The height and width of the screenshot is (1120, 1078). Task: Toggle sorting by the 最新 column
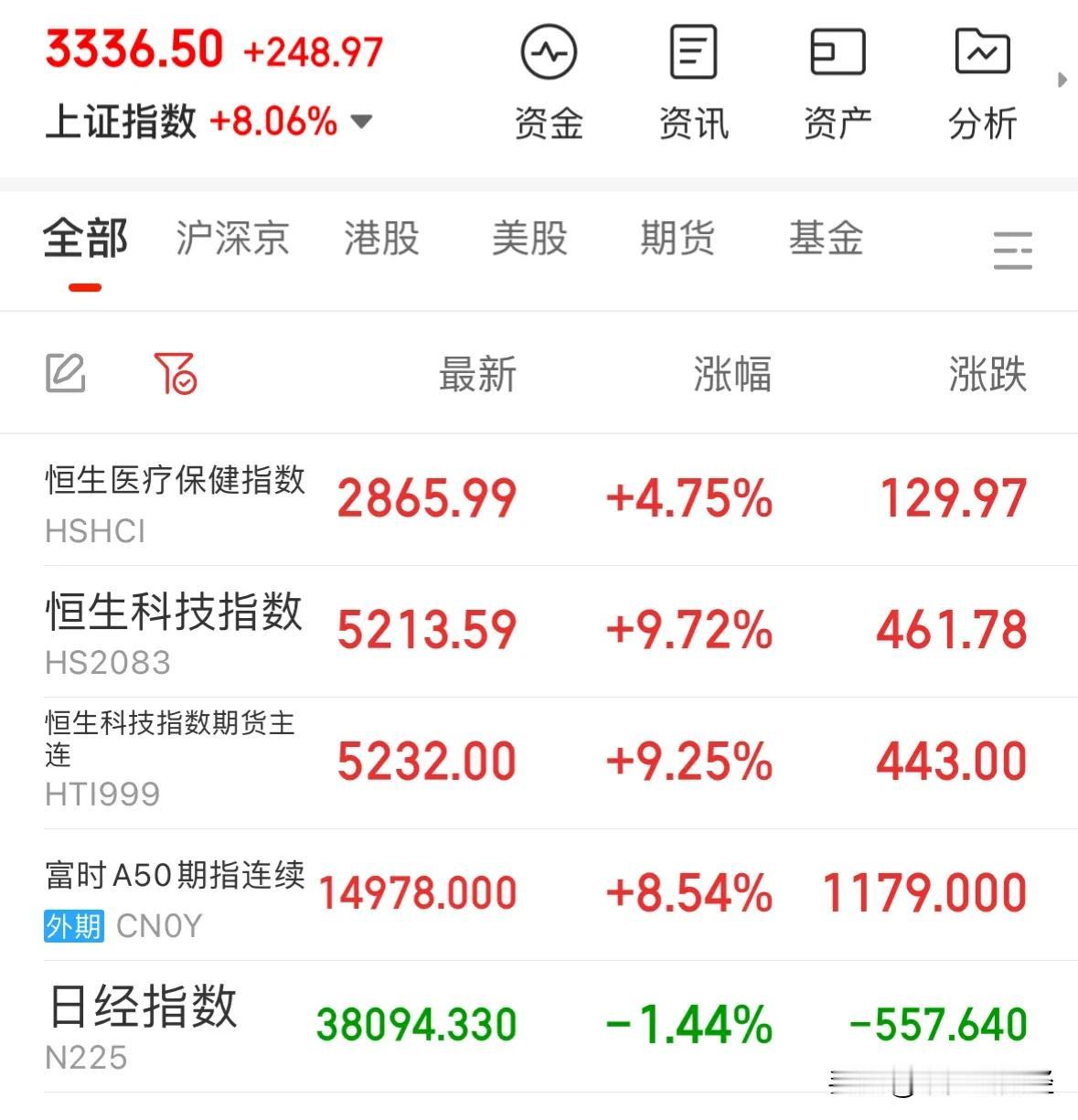(479, 373)
